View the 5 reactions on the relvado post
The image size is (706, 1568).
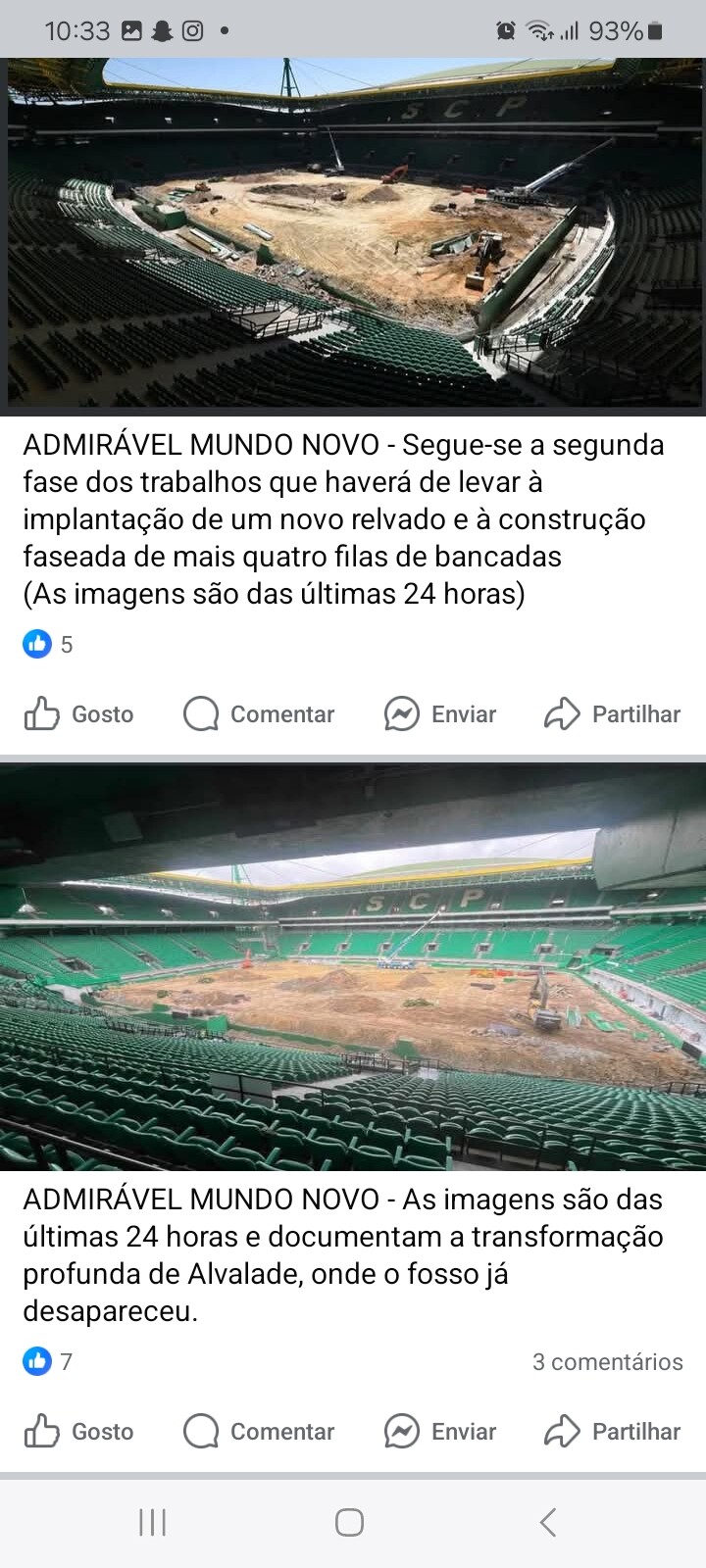coord(48,644)
